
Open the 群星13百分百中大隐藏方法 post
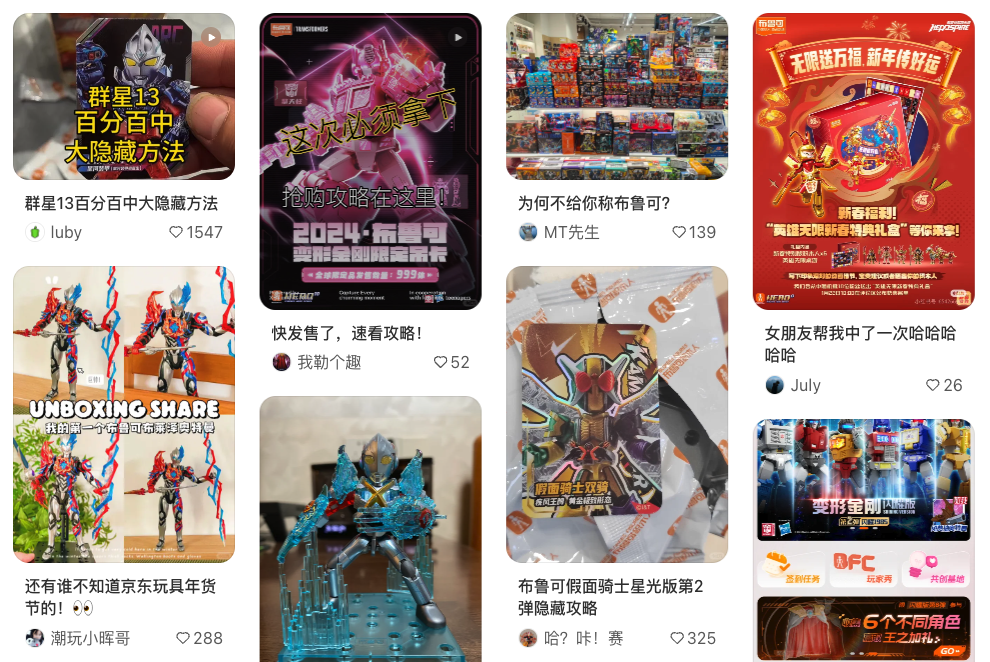(x=123, y=97)
